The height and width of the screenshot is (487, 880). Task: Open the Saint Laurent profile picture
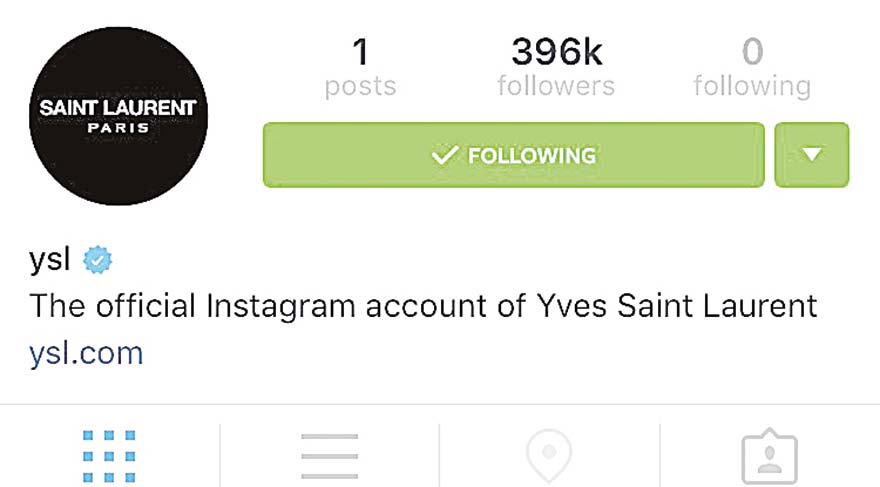[118, 116]
